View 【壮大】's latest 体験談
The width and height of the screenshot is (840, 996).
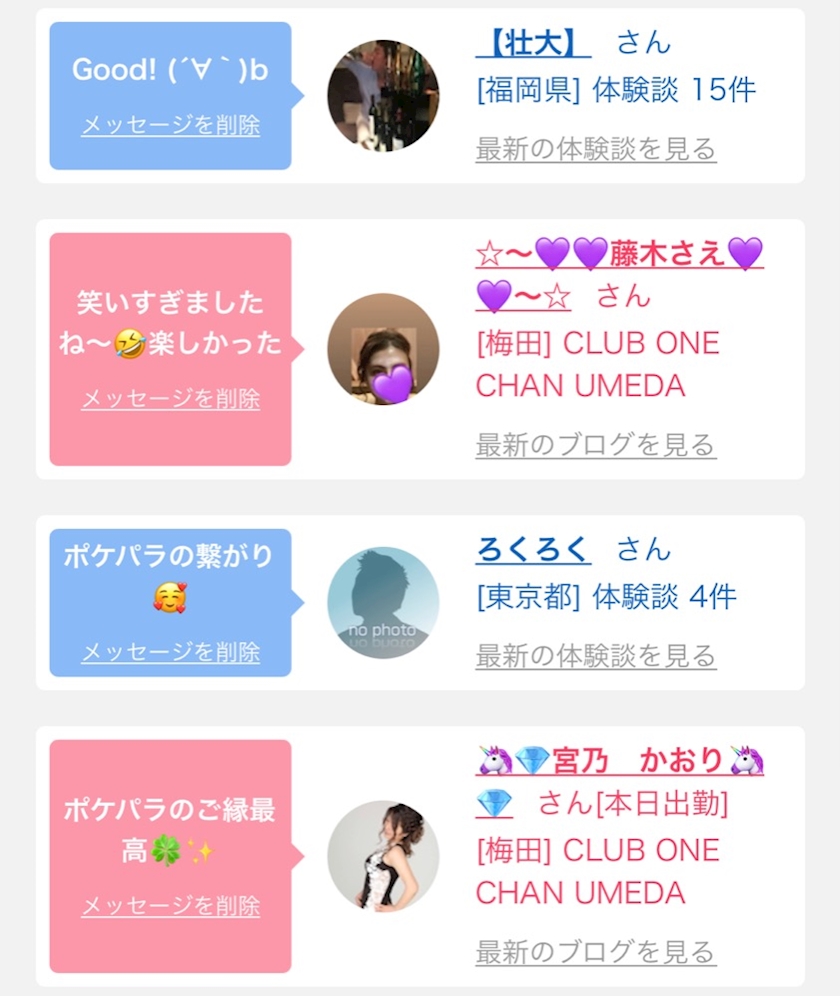[x=596, y=149]
